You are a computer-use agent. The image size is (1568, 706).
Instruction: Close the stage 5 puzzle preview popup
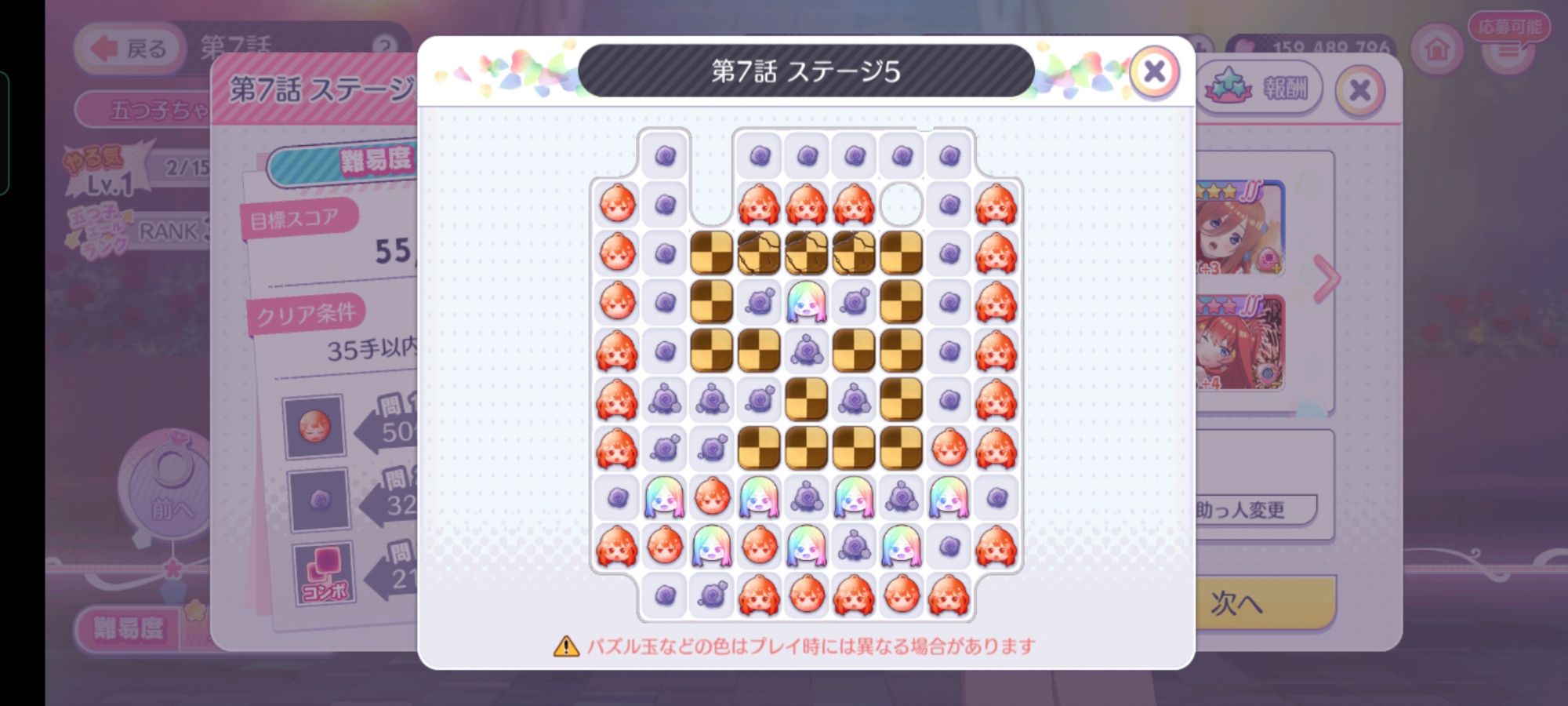point(1154,72)
